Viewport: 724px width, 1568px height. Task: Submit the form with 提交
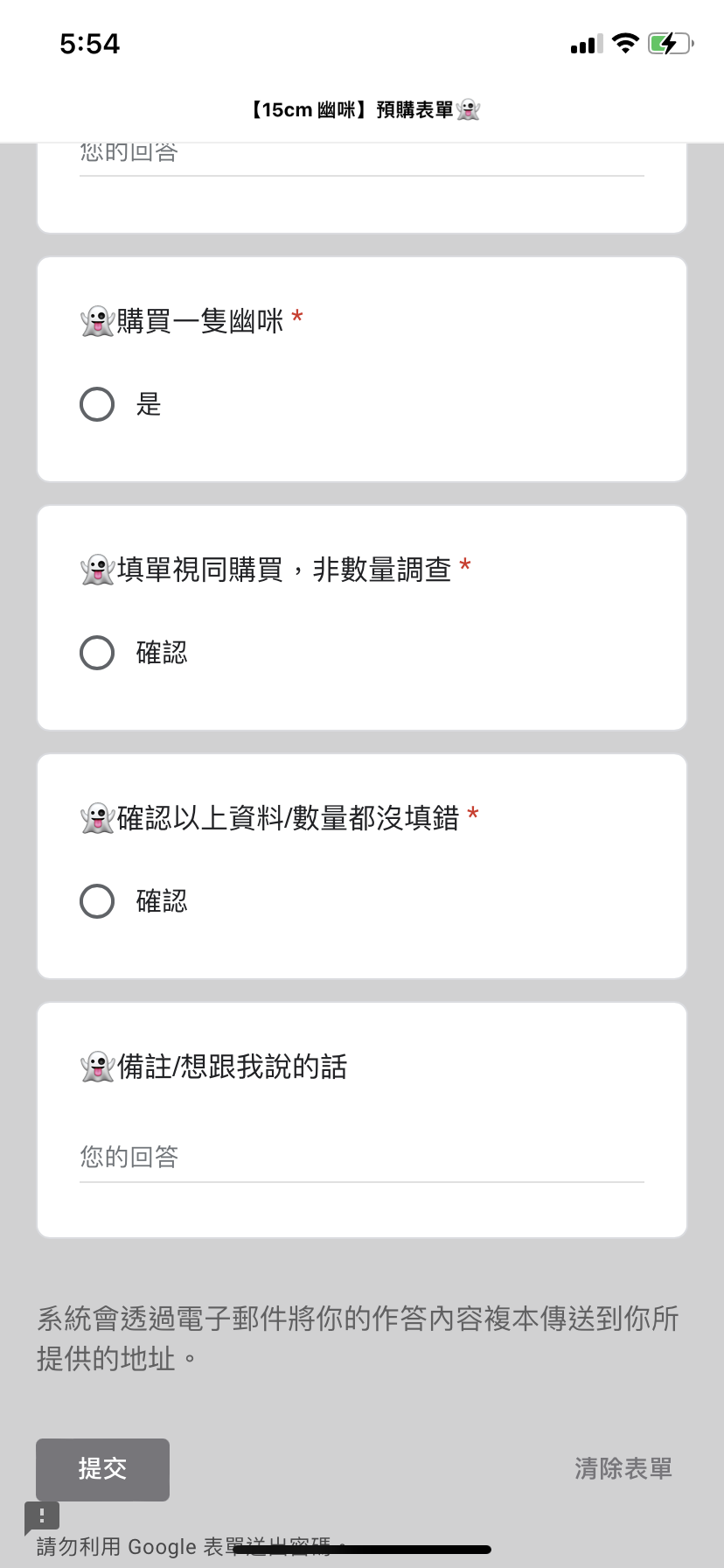102,1469
